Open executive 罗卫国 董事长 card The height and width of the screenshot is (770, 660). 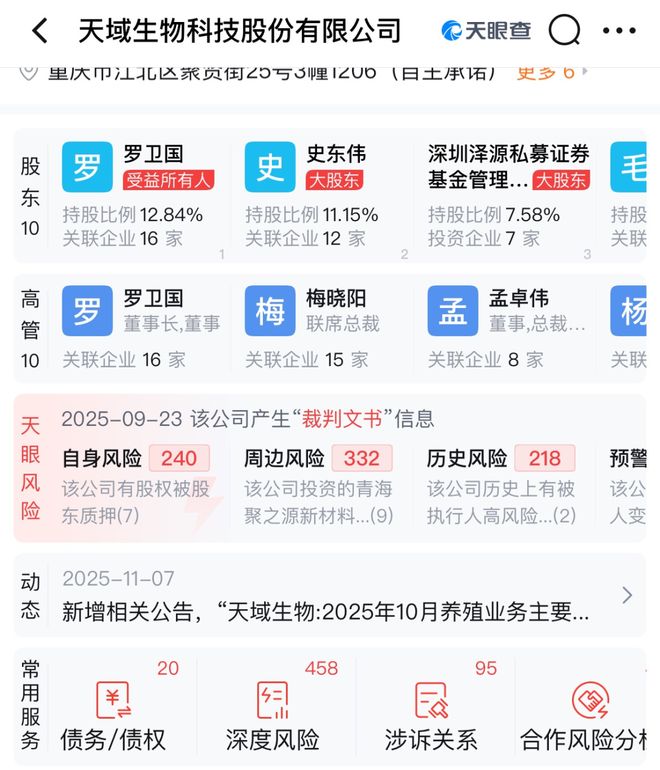139,328
